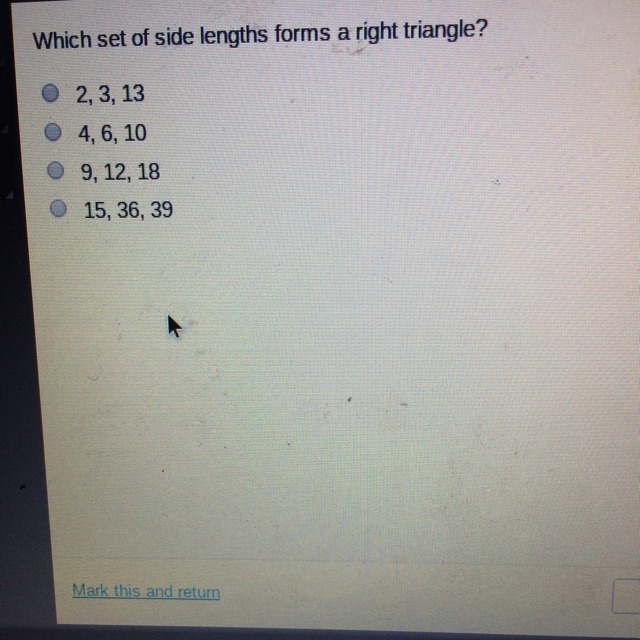Pick the radio button for 9, 12, 18
Image resolution: width=640 pixels, height=640 pixels.
tap(56, 171)
